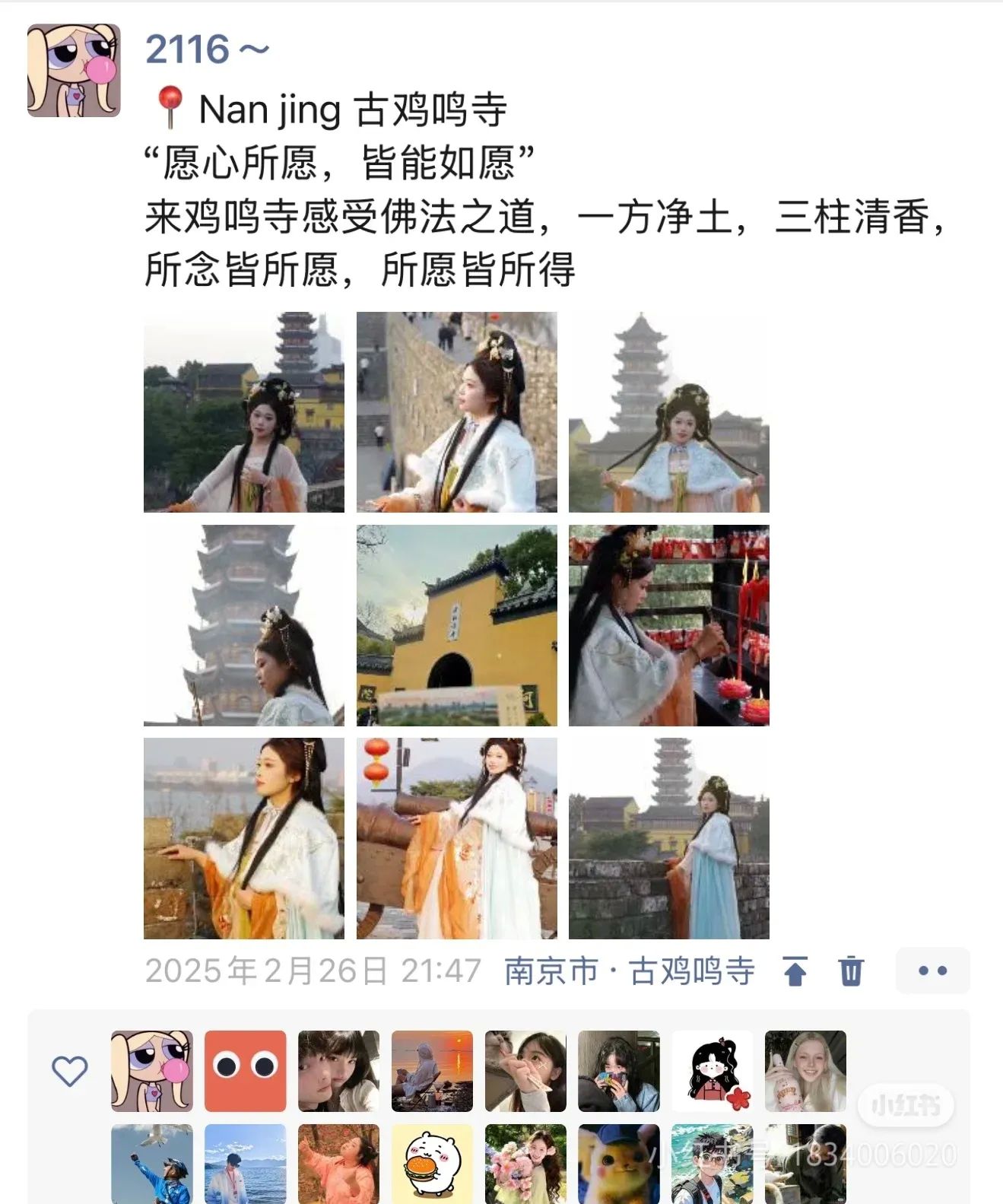The image size is (1003, 1204).
Task: View the photo of lighting red candles
Action: pos(668,625)
